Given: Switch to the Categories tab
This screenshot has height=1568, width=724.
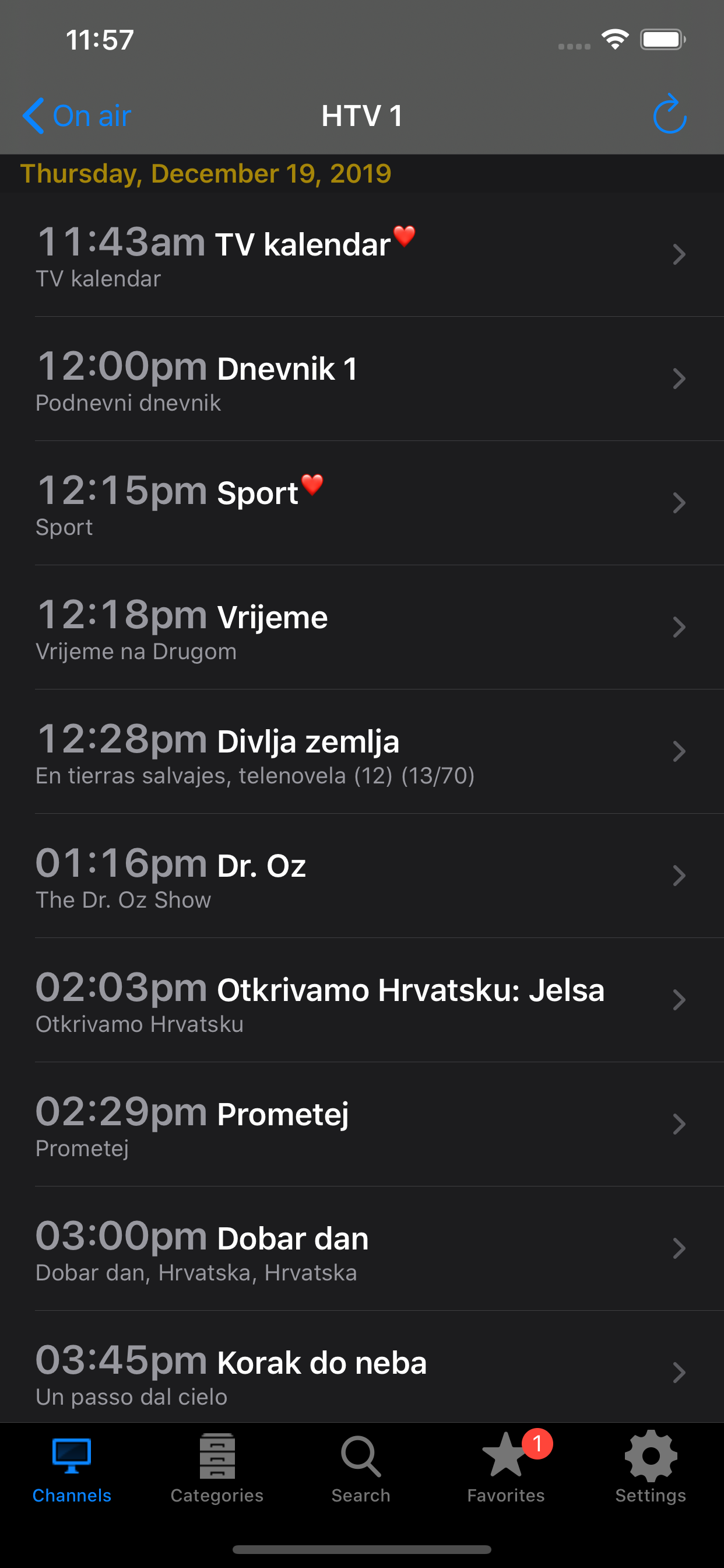Looking at the screenshot, I should tap(217, 1468).
